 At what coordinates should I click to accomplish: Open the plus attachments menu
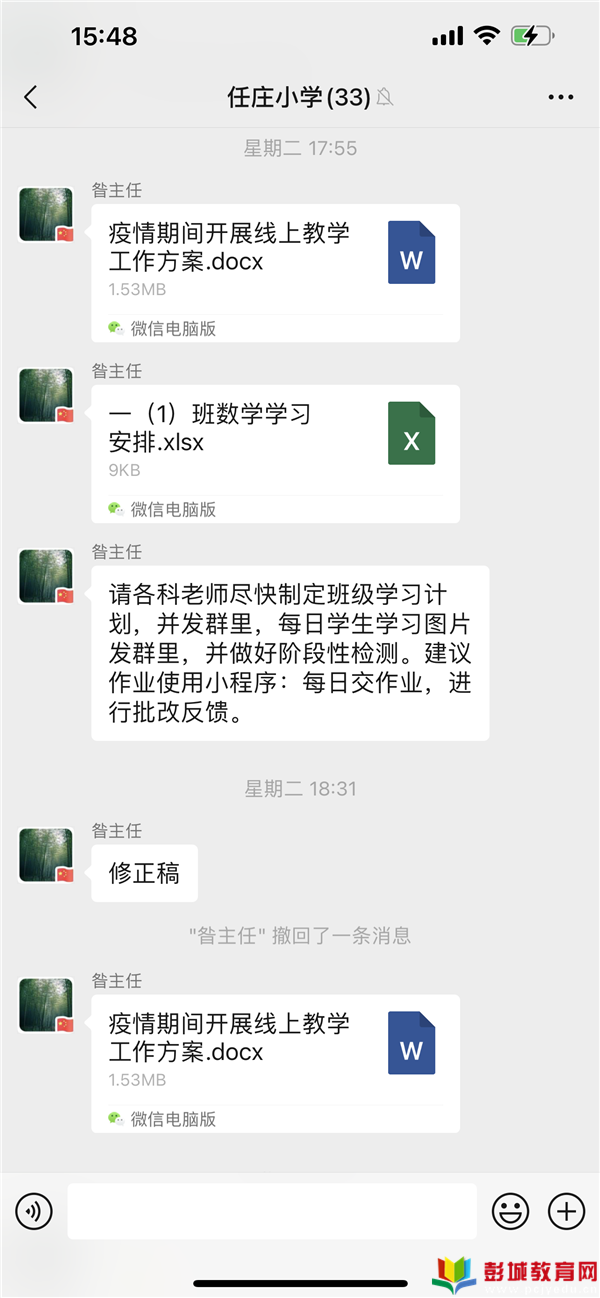(x=566, y=1212)
